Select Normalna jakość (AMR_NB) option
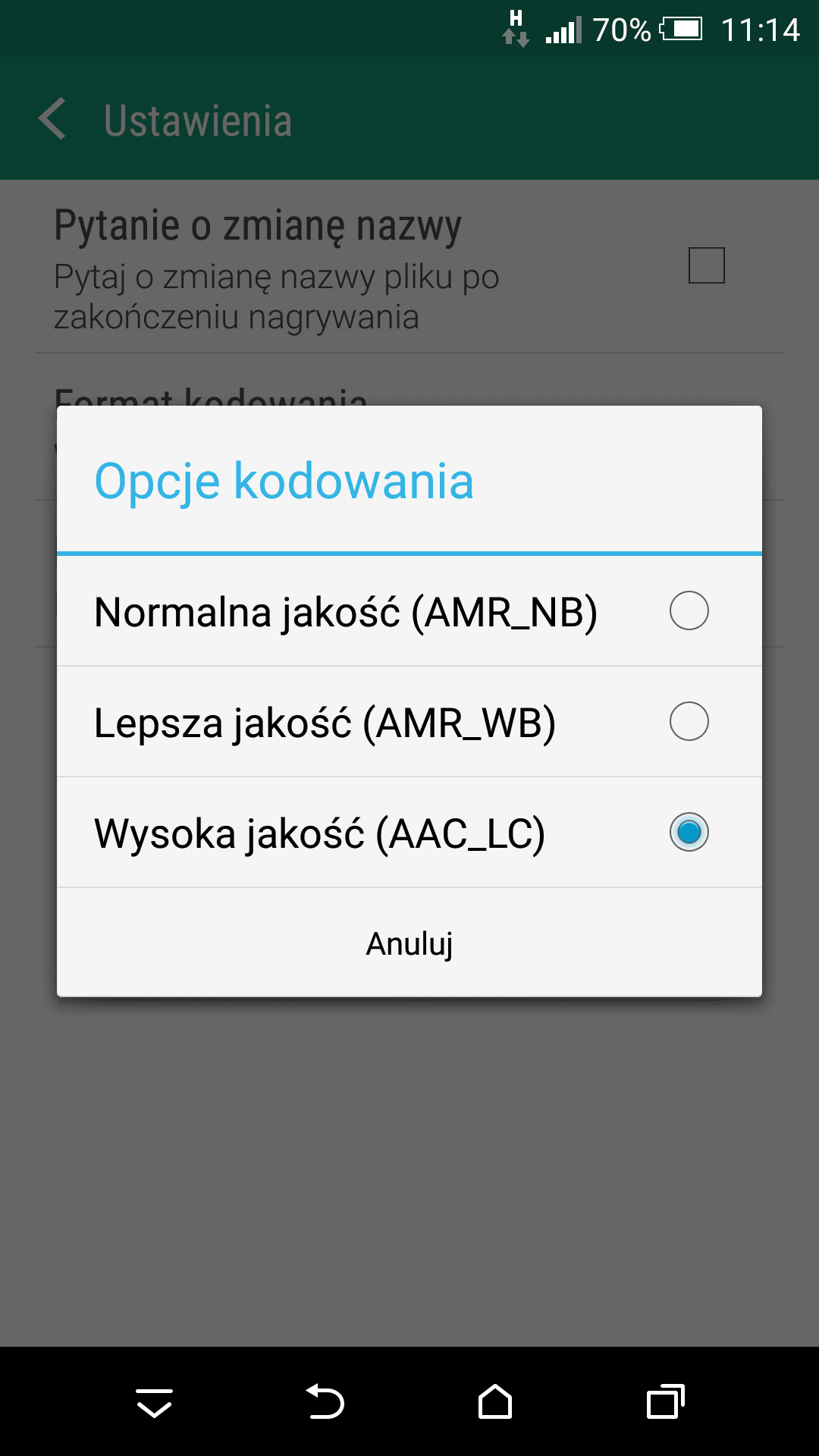This screenshot has height=1456, width=819. pyautogui.click(x=409, y=611)
